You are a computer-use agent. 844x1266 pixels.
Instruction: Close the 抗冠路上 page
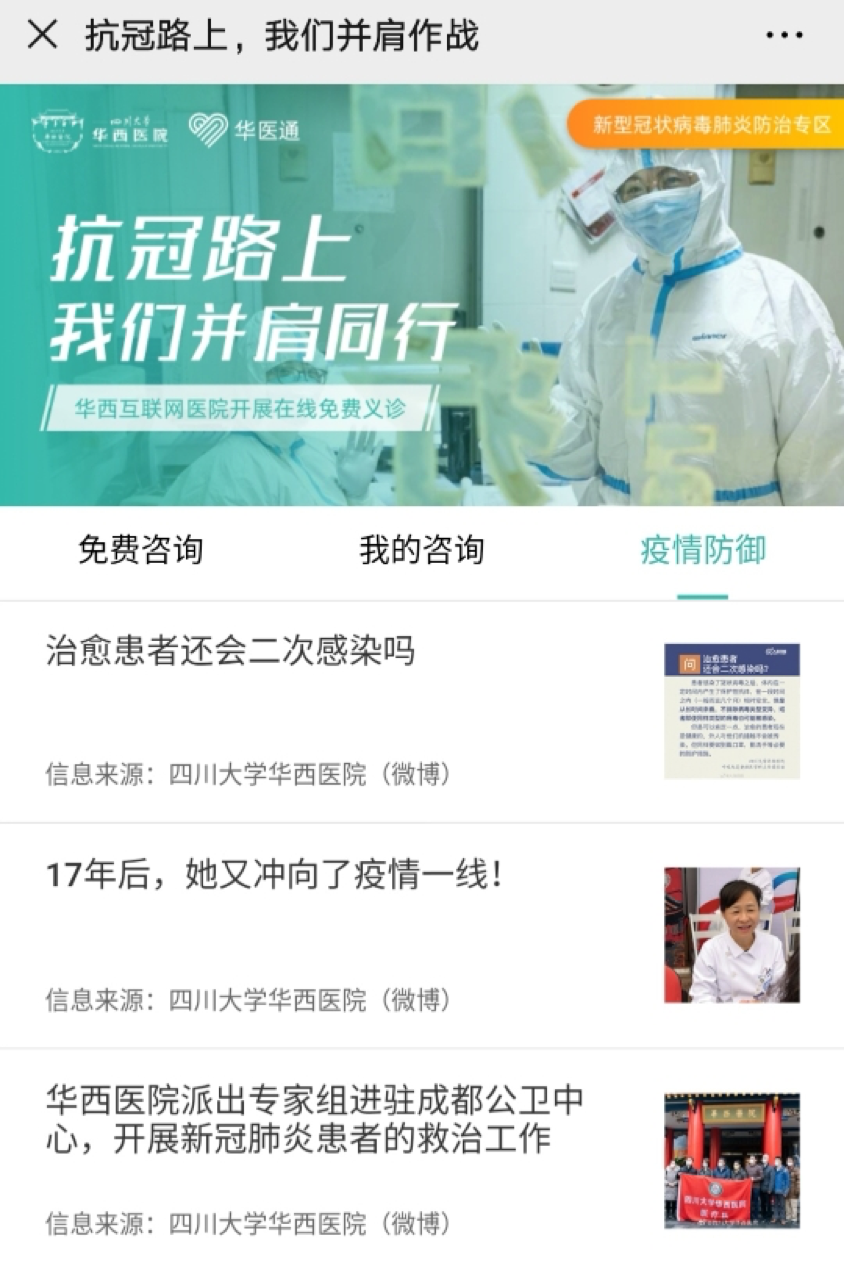tap(42, 35)
